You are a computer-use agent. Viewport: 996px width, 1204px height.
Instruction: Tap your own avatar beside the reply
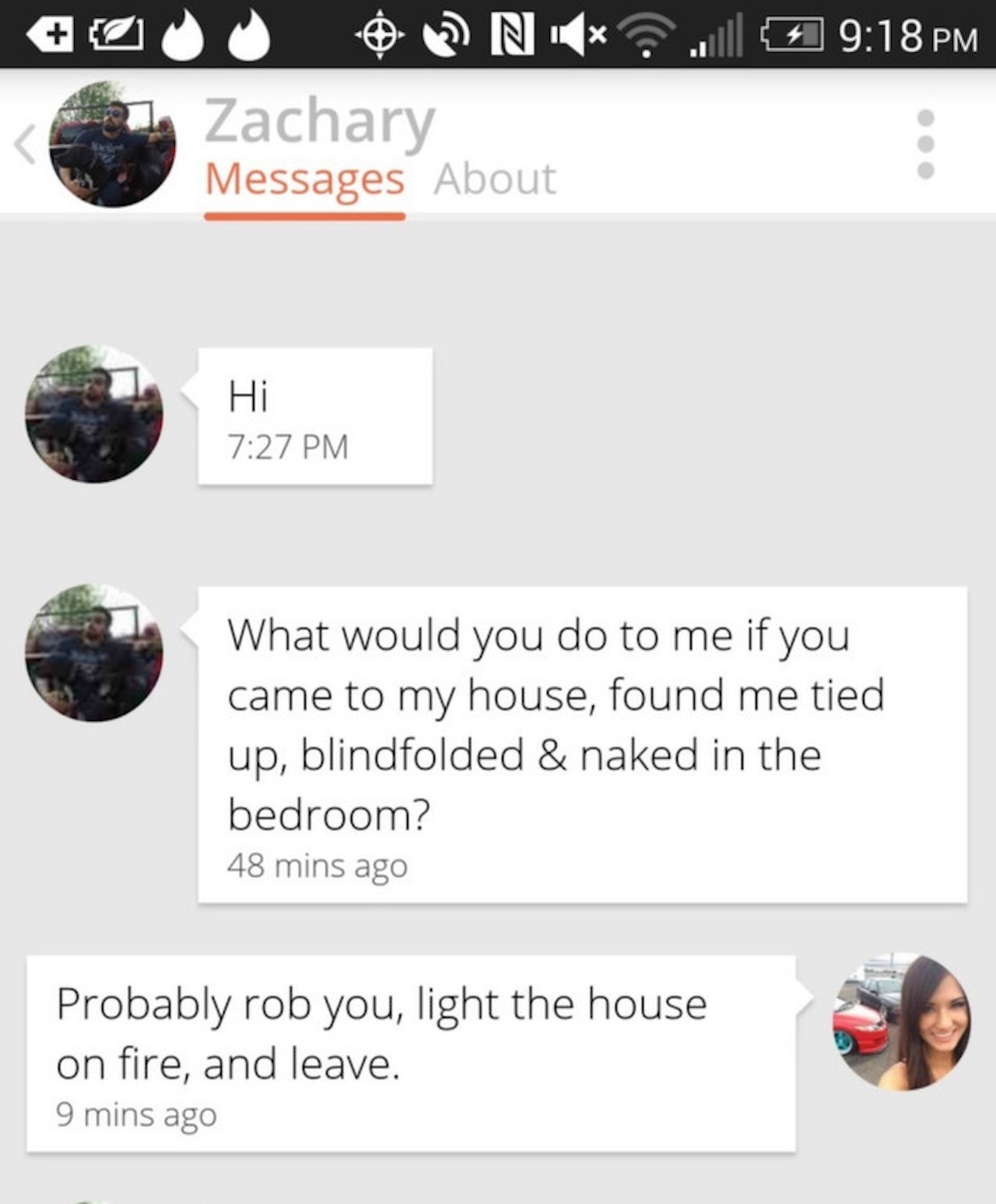tap(902, 1022)
